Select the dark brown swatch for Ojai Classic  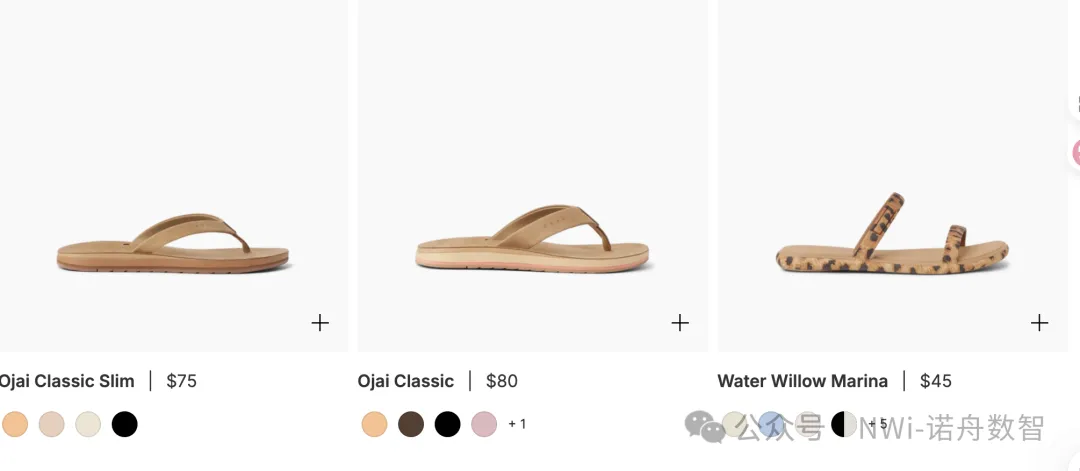pos(411,424)
